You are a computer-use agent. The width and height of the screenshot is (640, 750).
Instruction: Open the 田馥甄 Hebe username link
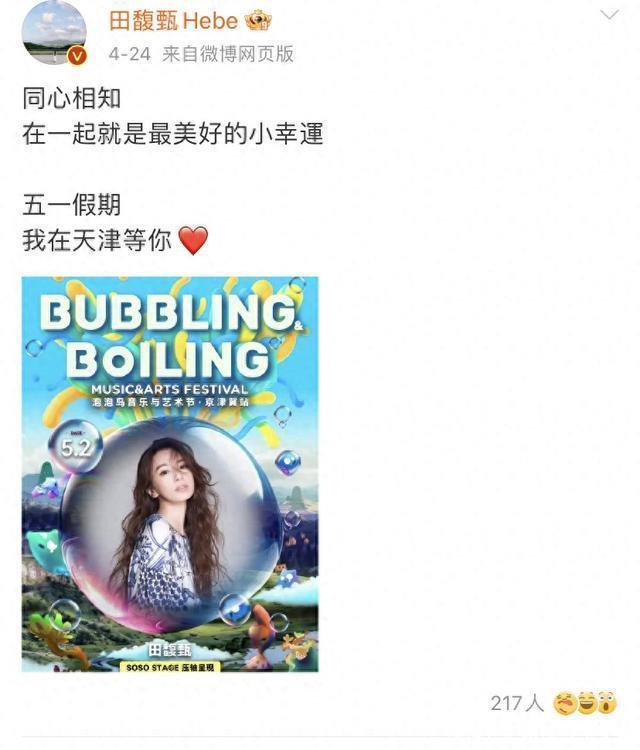pyautogui.click(x=172, y=20)
